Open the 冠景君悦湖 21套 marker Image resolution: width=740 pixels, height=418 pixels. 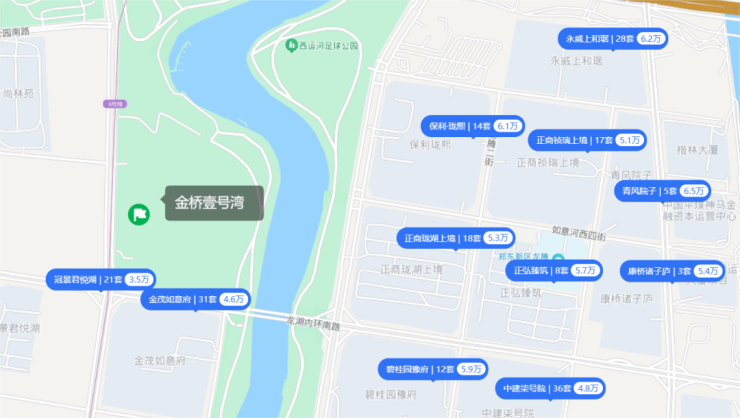(104, 279)
